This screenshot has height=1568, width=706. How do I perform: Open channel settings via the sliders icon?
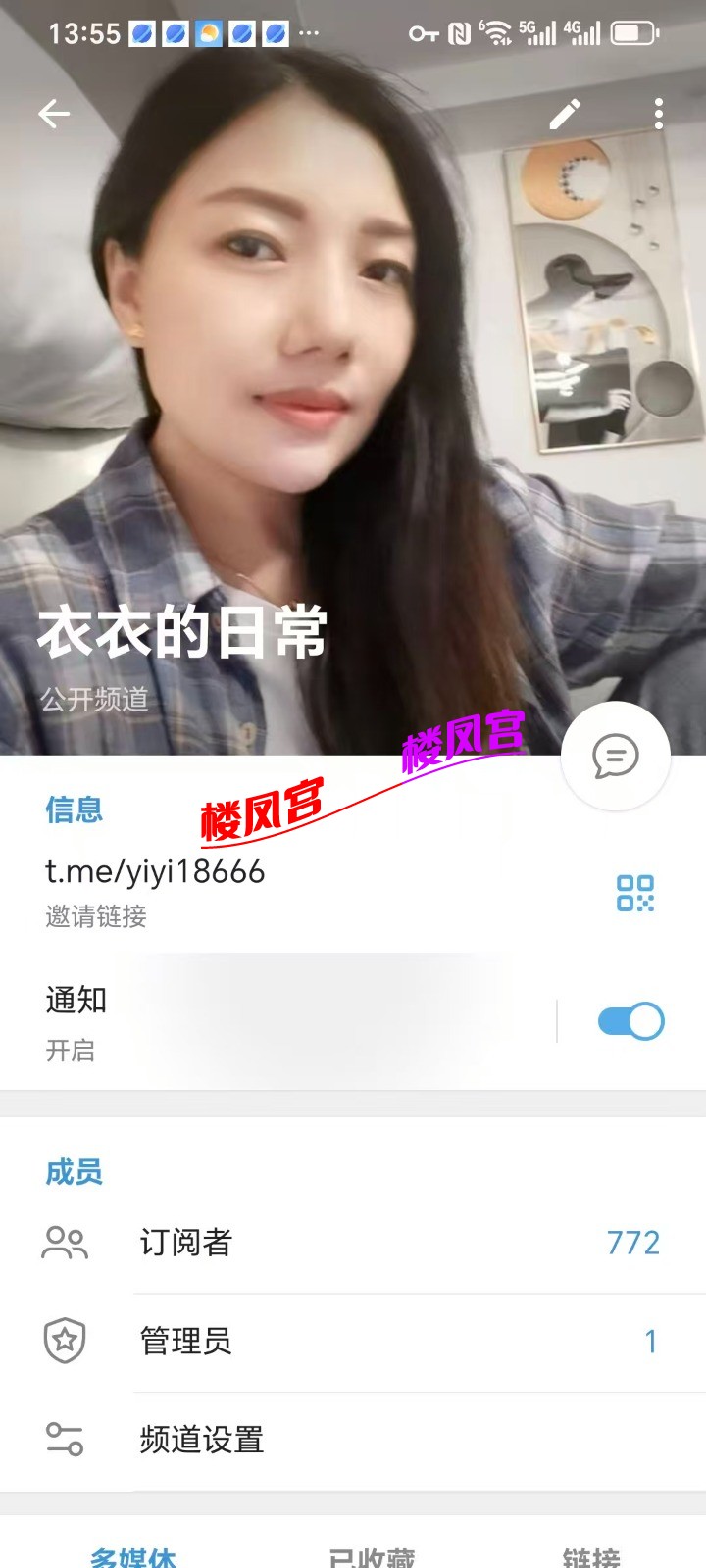[65, 1439]
